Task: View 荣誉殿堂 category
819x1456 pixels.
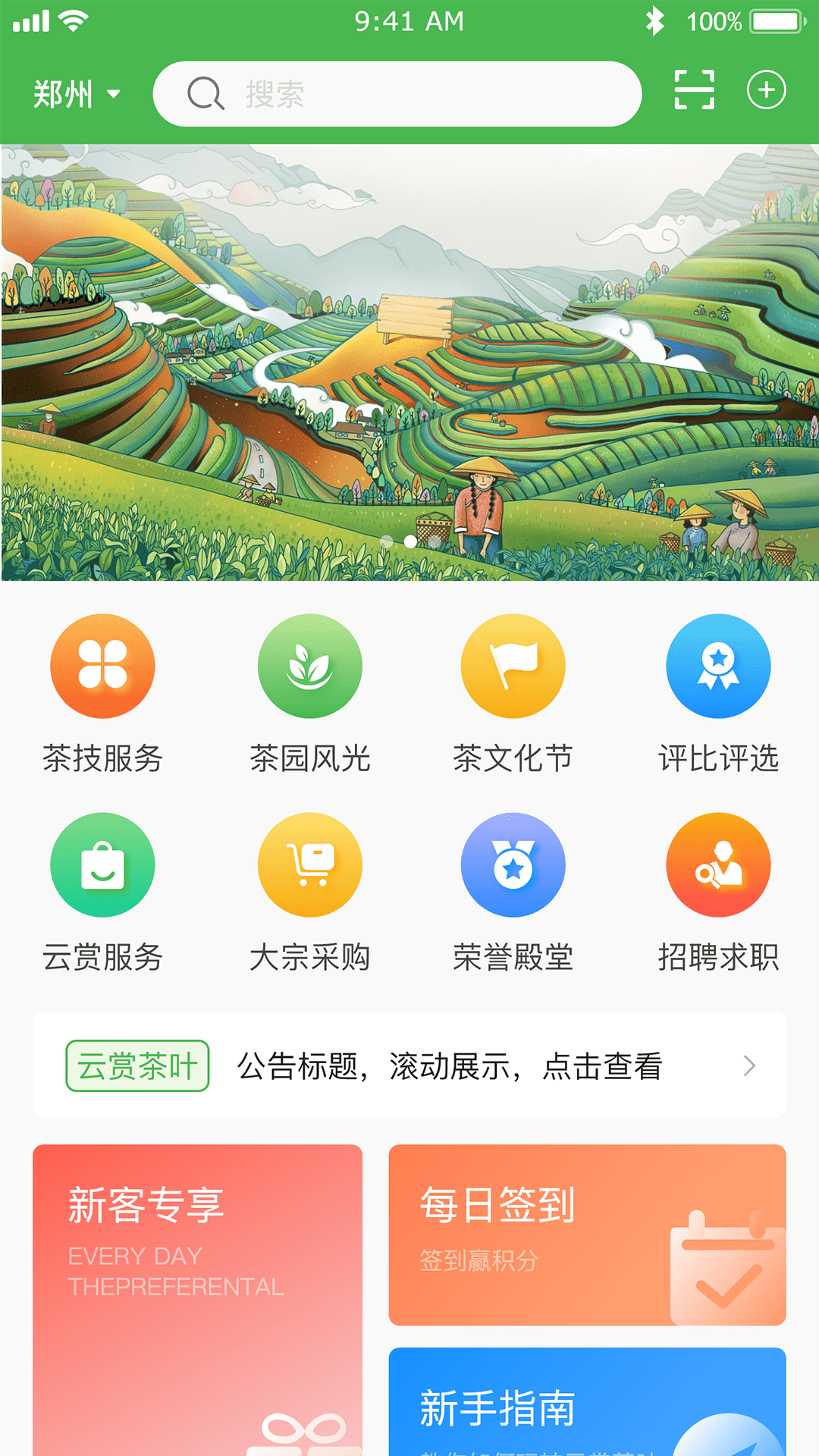Action: click(x=513, y=893)
